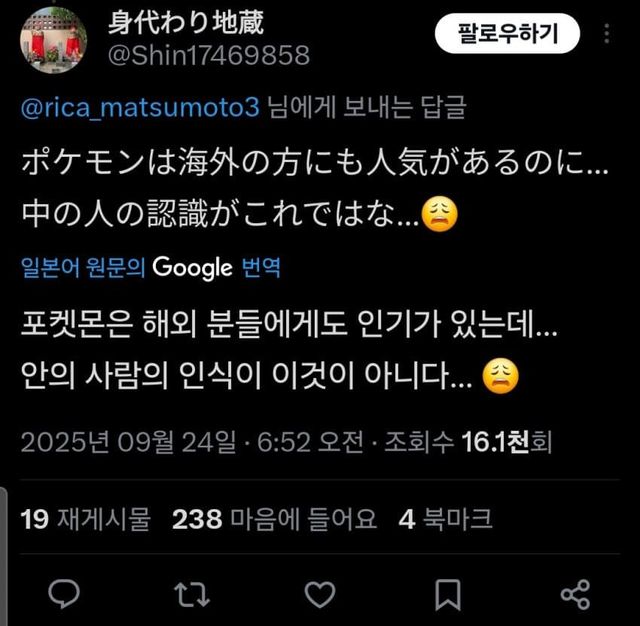Viewport: 640px width, 626px height.
Task: Open the @rica_matsumoto3 mention link
Action: tap(139, 107)
